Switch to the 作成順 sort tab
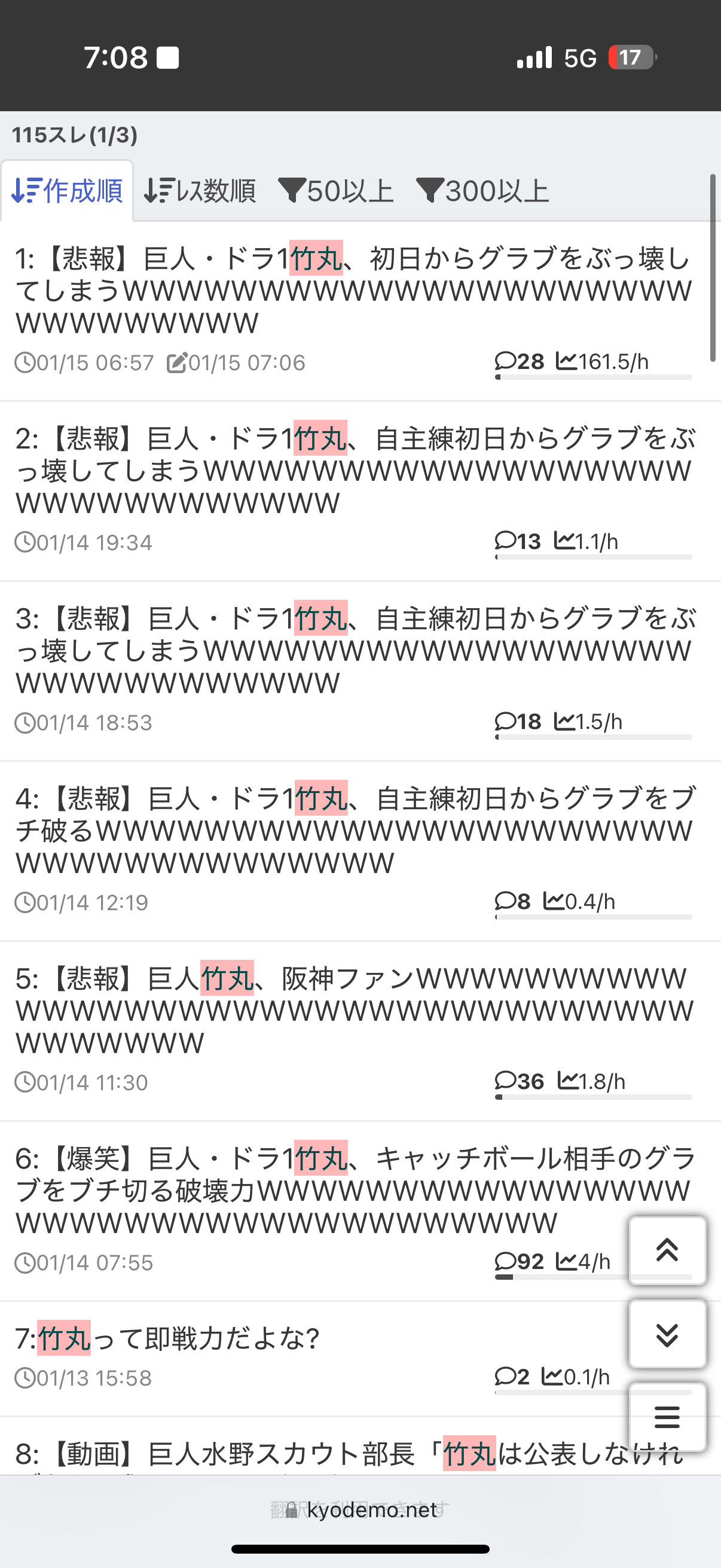Image resolution: width=721 pixels, height=1568 pixels. click(68, 191)
